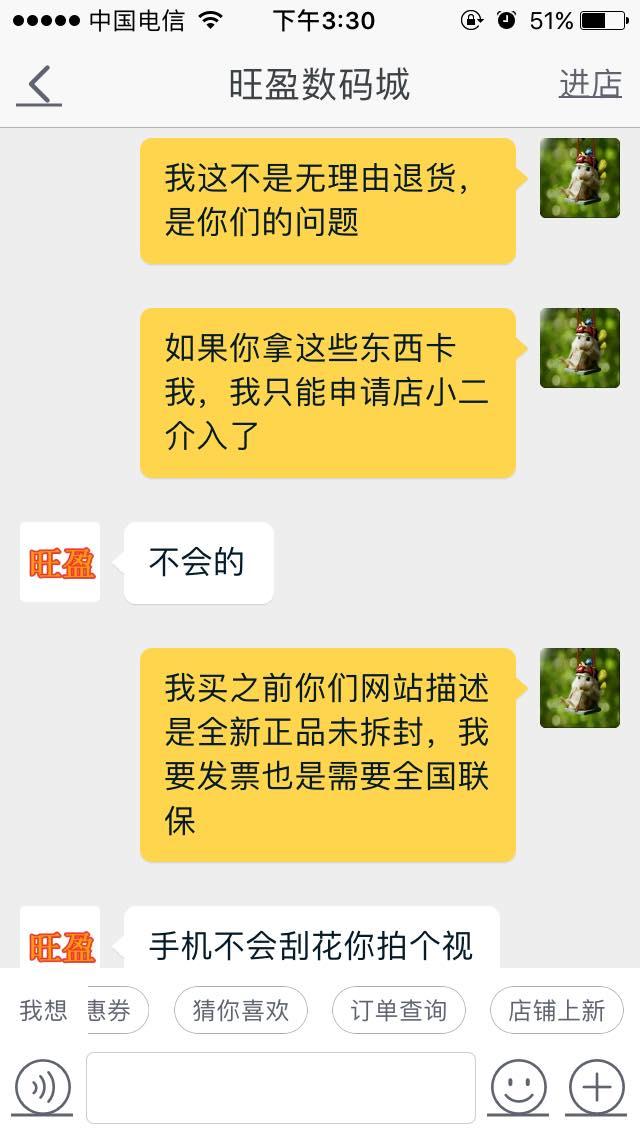Tap the voice input microphone icon
Viewport: 640px width, 1136px height.
(43, 1087)
